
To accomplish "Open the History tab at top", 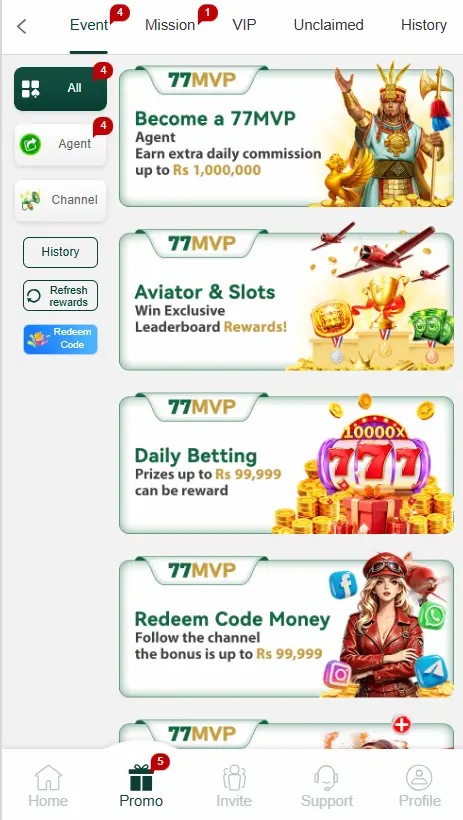I will 424,25.
